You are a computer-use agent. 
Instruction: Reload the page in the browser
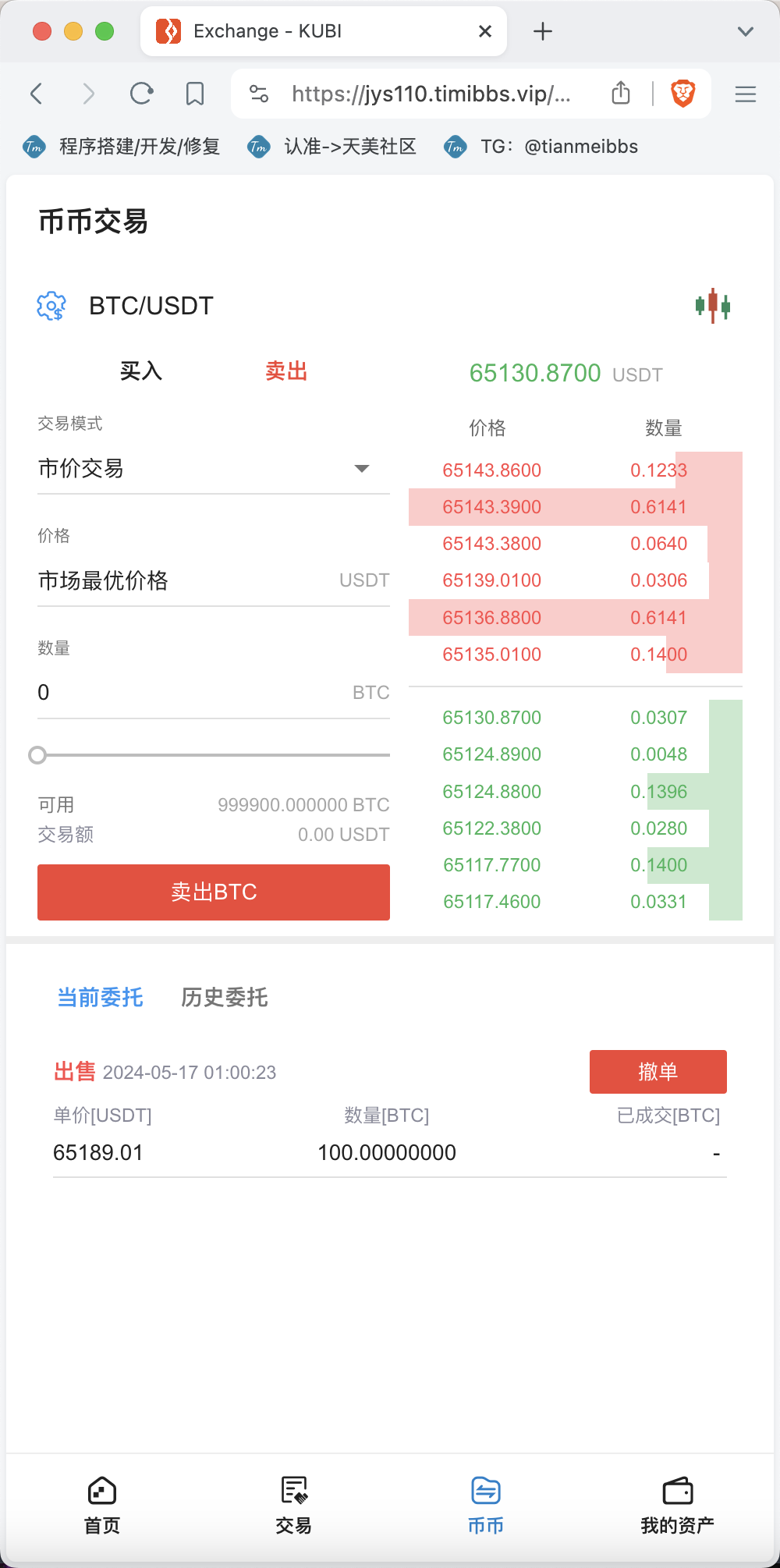tap(141, 94)
